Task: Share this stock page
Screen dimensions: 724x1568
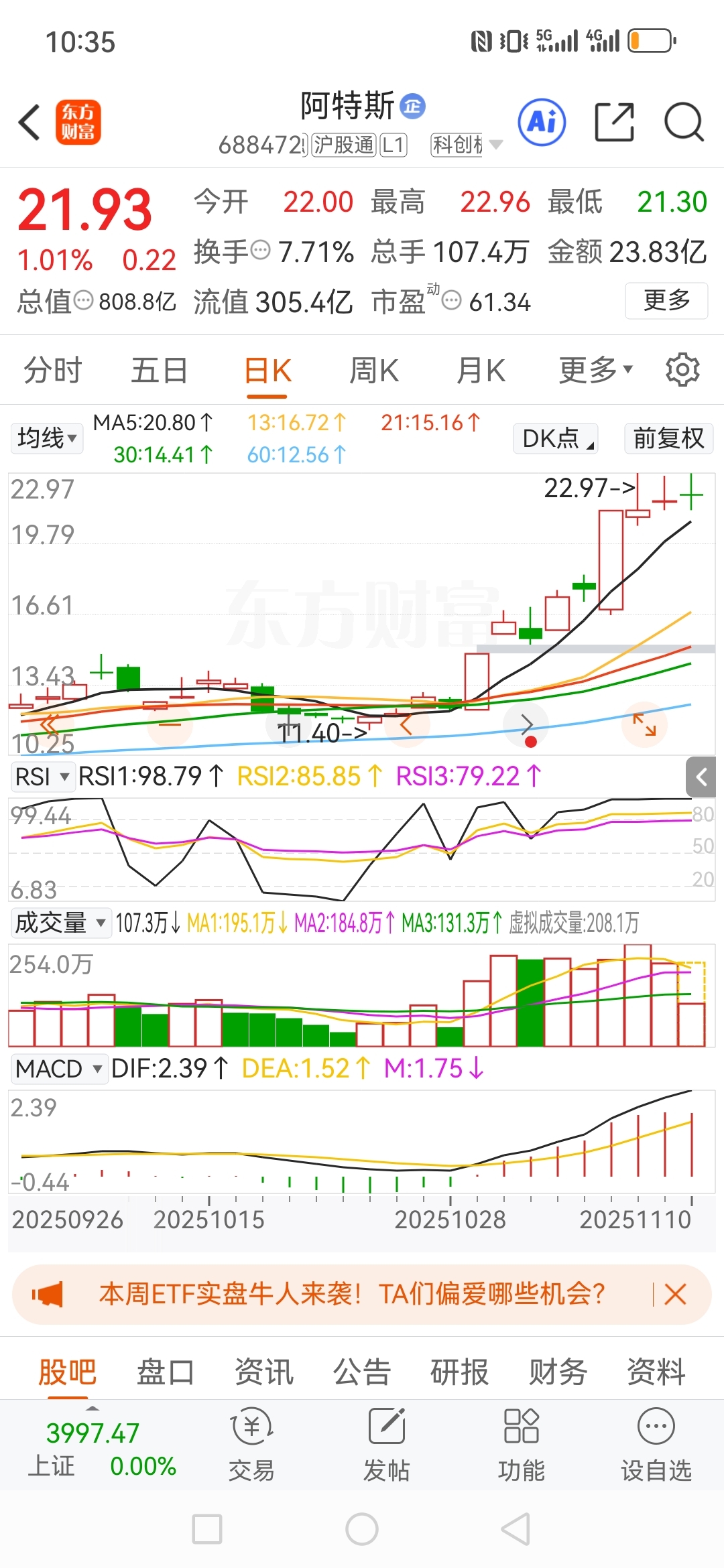Action: coord(614,123)
